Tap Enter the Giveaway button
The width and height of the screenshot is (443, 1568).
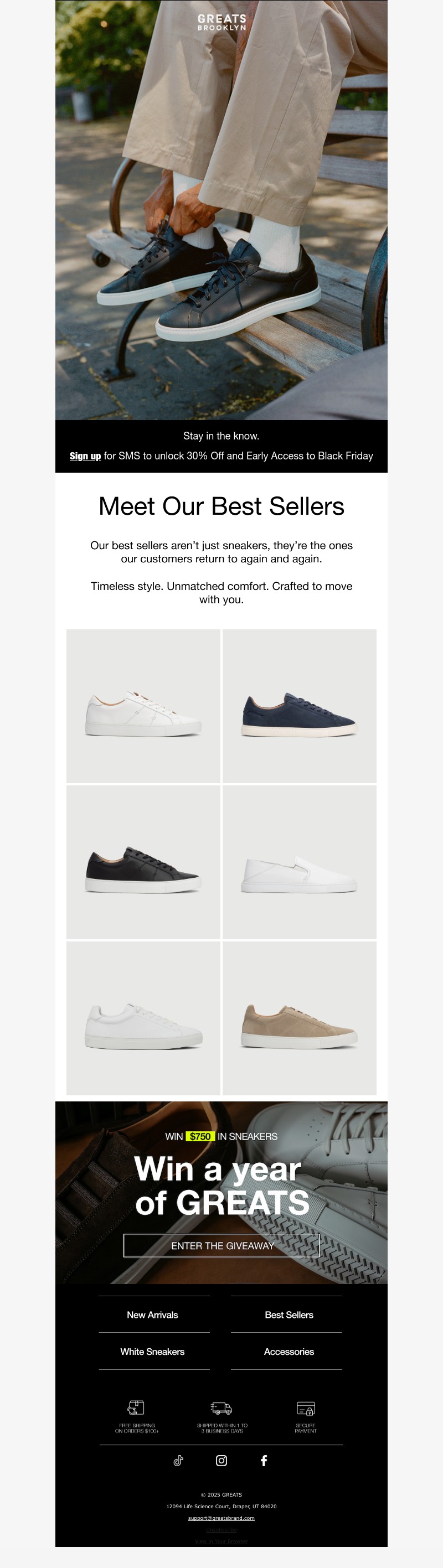point(222,1245)
